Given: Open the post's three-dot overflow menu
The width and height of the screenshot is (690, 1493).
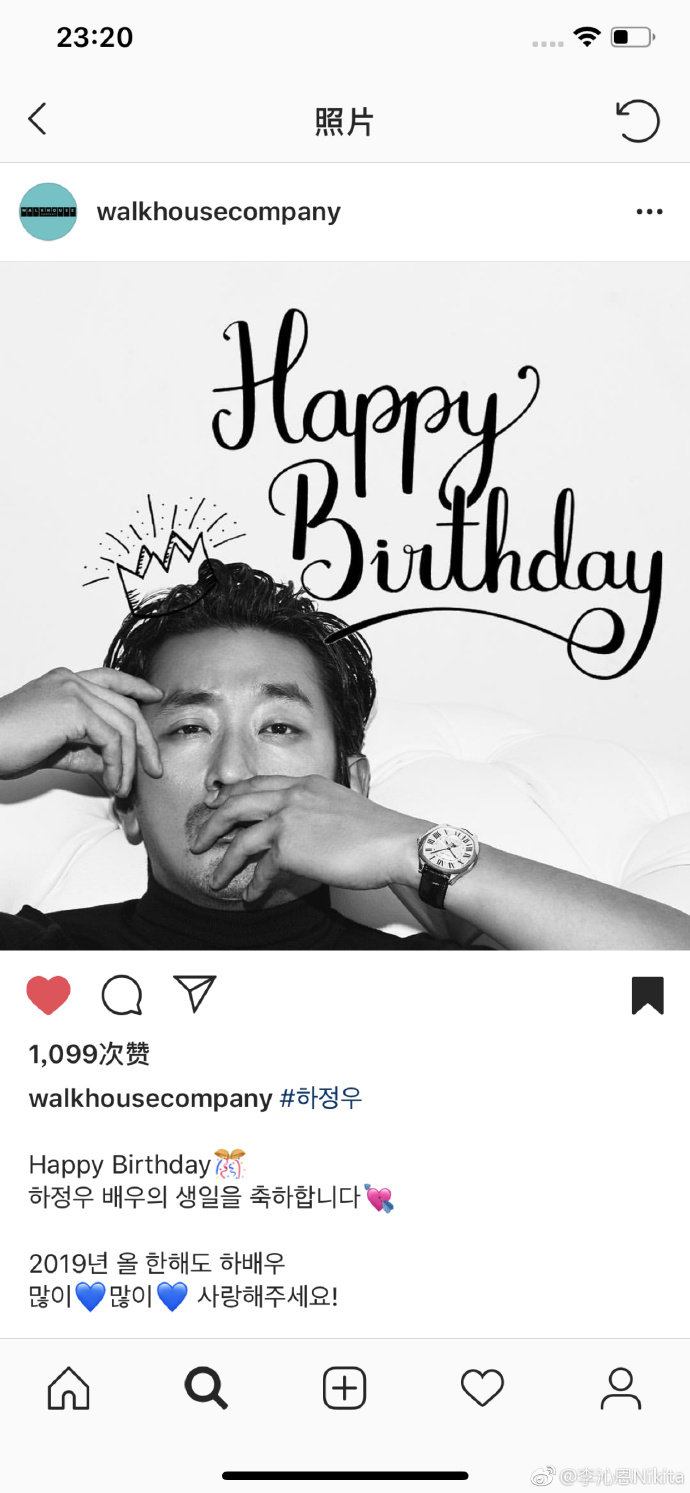Looking at the screenshot, I should click(x=649, y=212).
